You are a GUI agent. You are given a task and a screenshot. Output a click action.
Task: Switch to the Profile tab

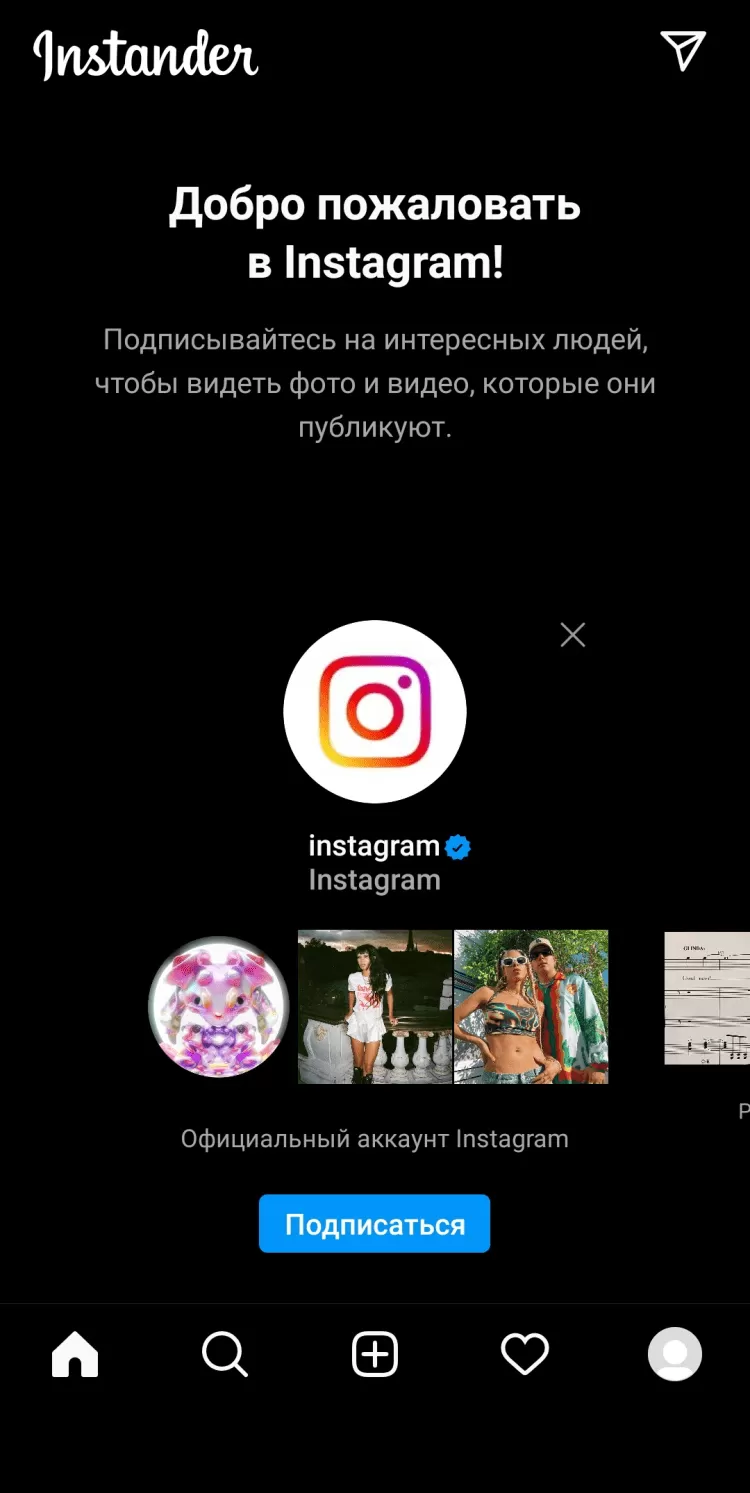(x=675, y=1355)
